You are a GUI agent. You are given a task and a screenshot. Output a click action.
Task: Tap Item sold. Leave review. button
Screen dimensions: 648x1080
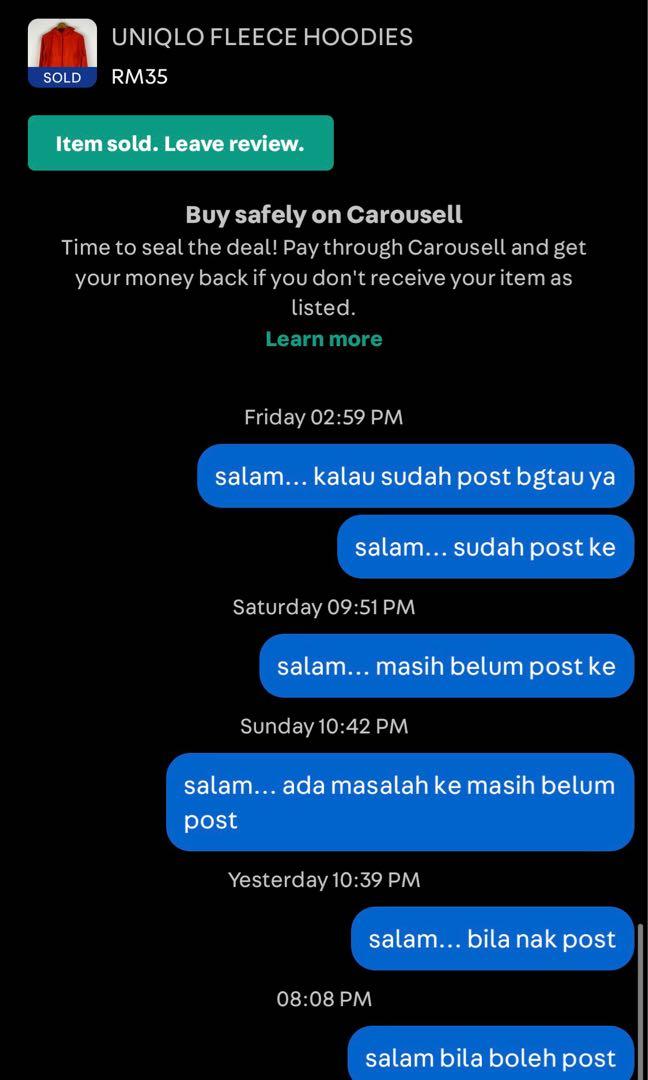tap(180, 143)
